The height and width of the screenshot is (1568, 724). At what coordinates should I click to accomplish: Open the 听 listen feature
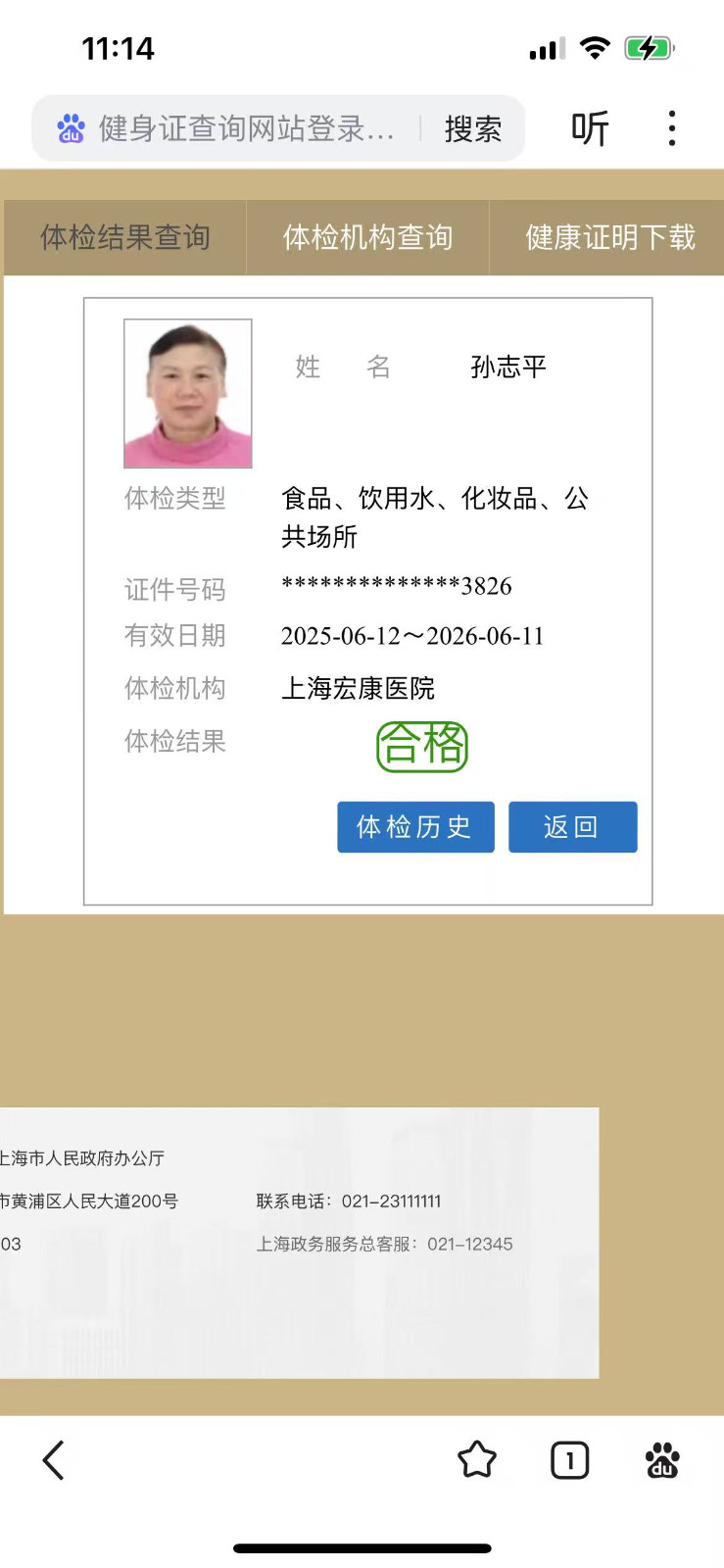click(590, 128)
